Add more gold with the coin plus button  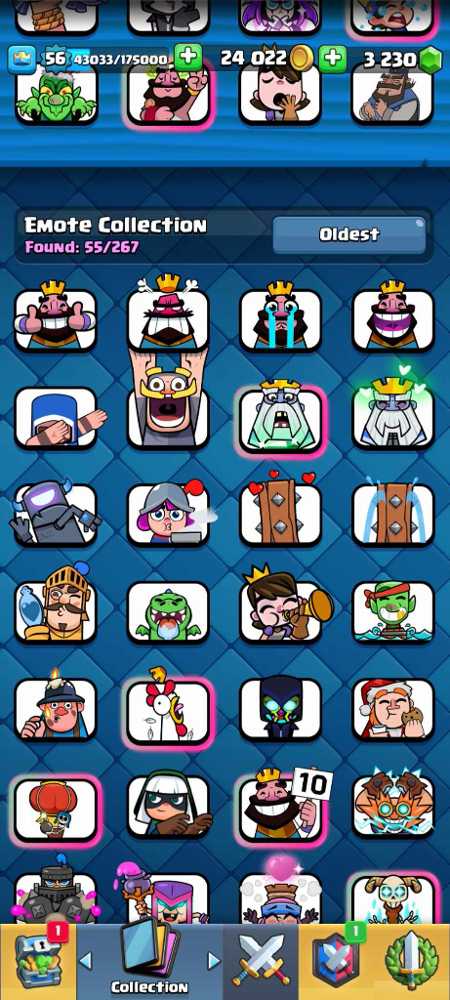(332, 59)
